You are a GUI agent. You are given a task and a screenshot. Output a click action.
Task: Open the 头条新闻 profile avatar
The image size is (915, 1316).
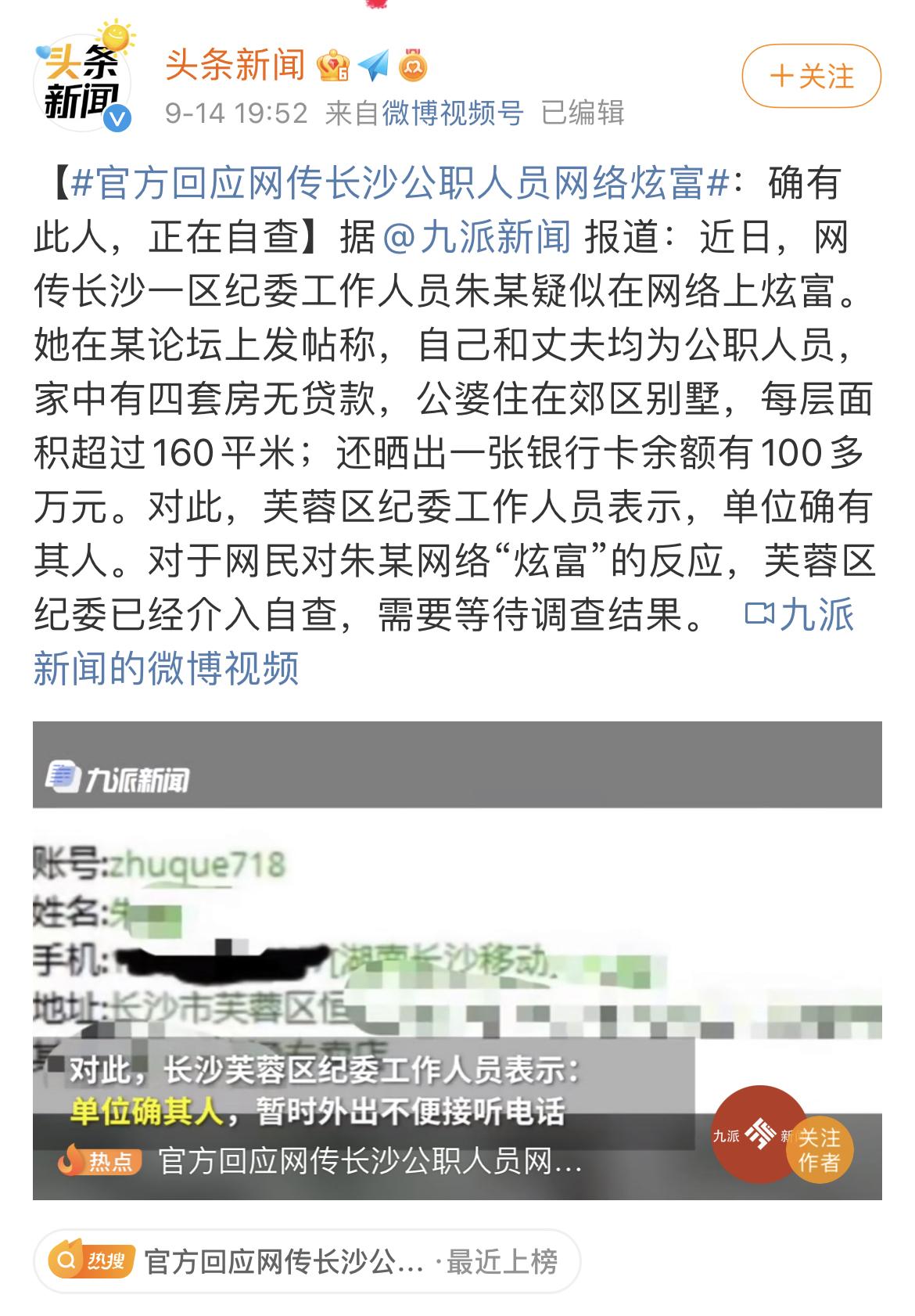[x=81, y=81]
